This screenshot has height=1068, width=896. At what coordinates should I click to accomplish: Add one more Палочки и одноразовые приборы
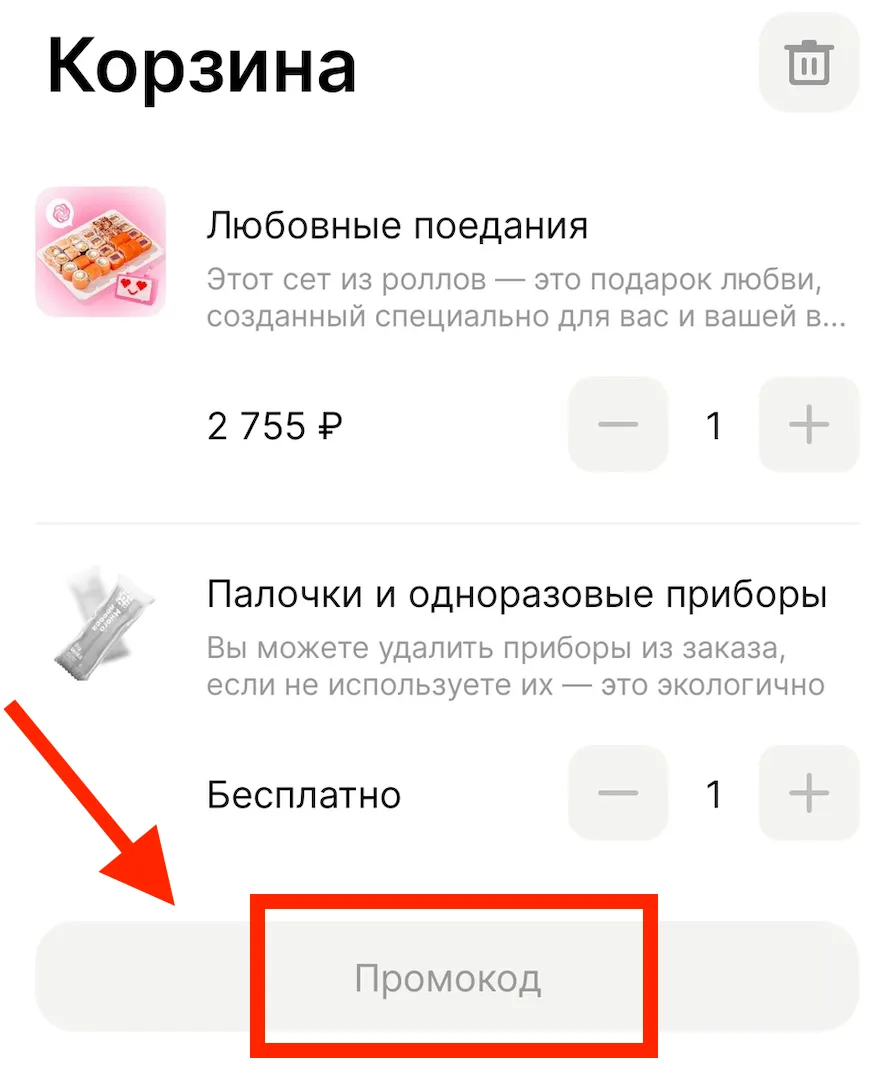pyautogui.click(x=808, y=794)
